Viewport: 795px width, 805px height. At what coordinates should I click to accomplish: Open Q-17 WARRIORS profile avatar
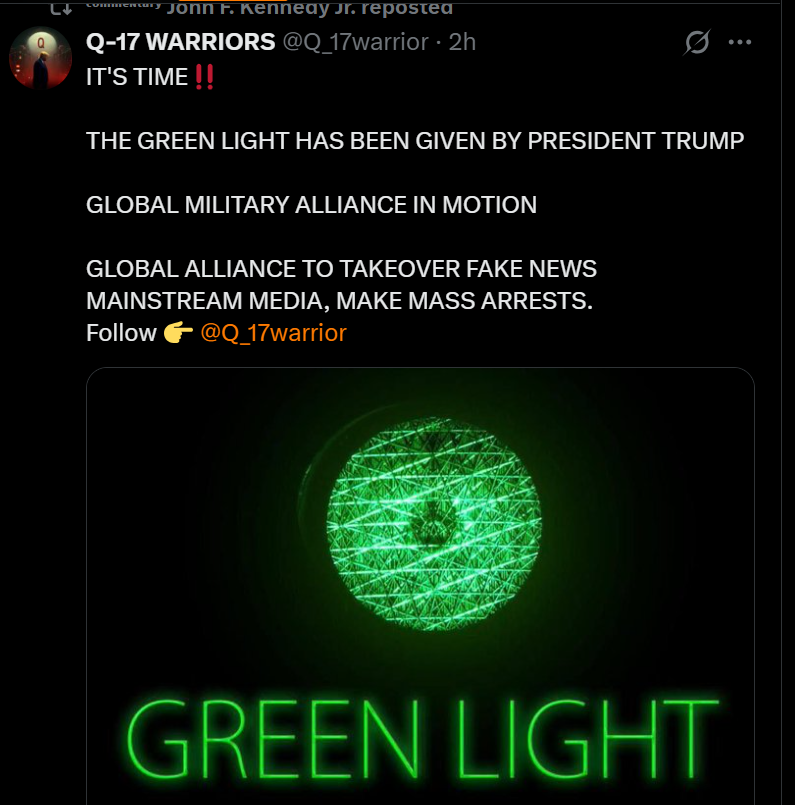[39, 58]
